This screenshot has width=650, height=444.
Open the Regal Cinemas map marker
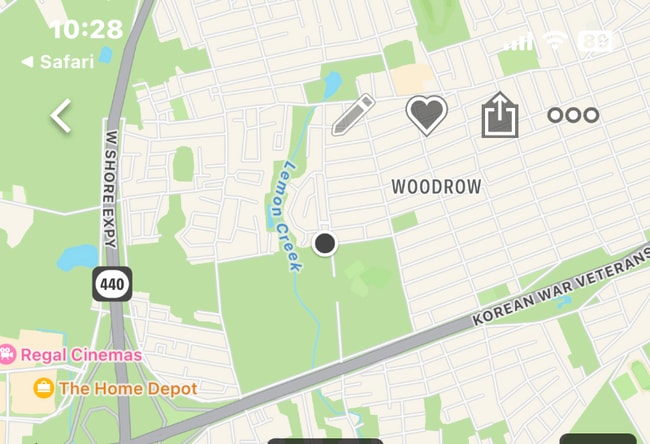click(x=9, y=354)
